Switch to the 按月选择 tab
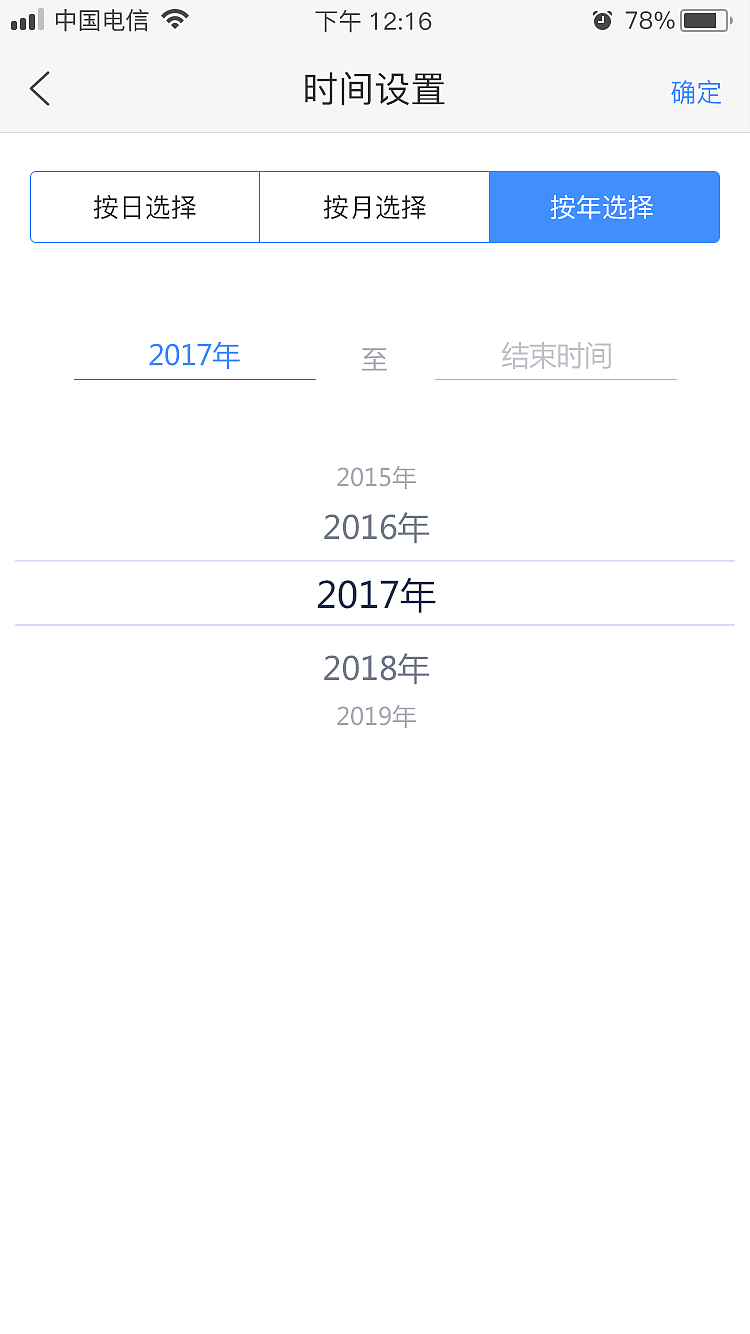The width and height of the screenshot is (750, 1334). pyautogui.click(x=374, y=206)
